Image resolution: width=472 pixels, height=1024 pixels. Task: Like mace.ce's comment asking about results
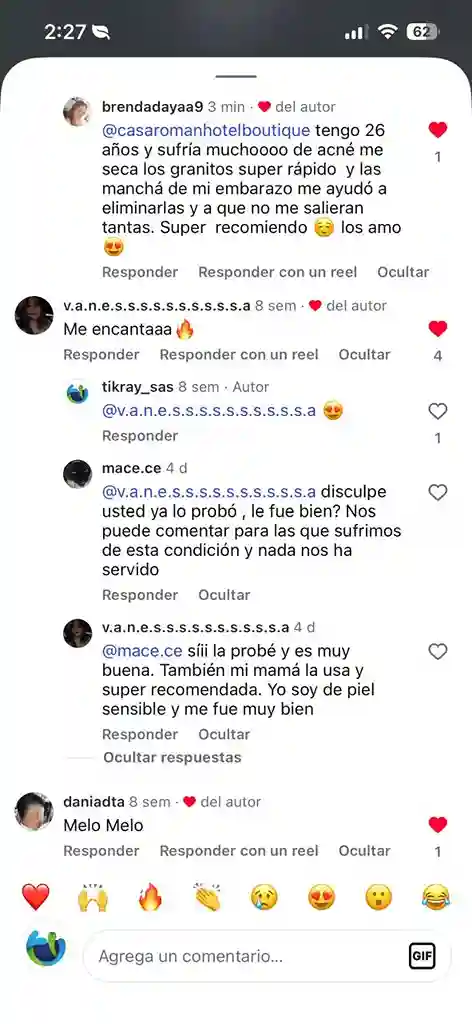point(437,492)
